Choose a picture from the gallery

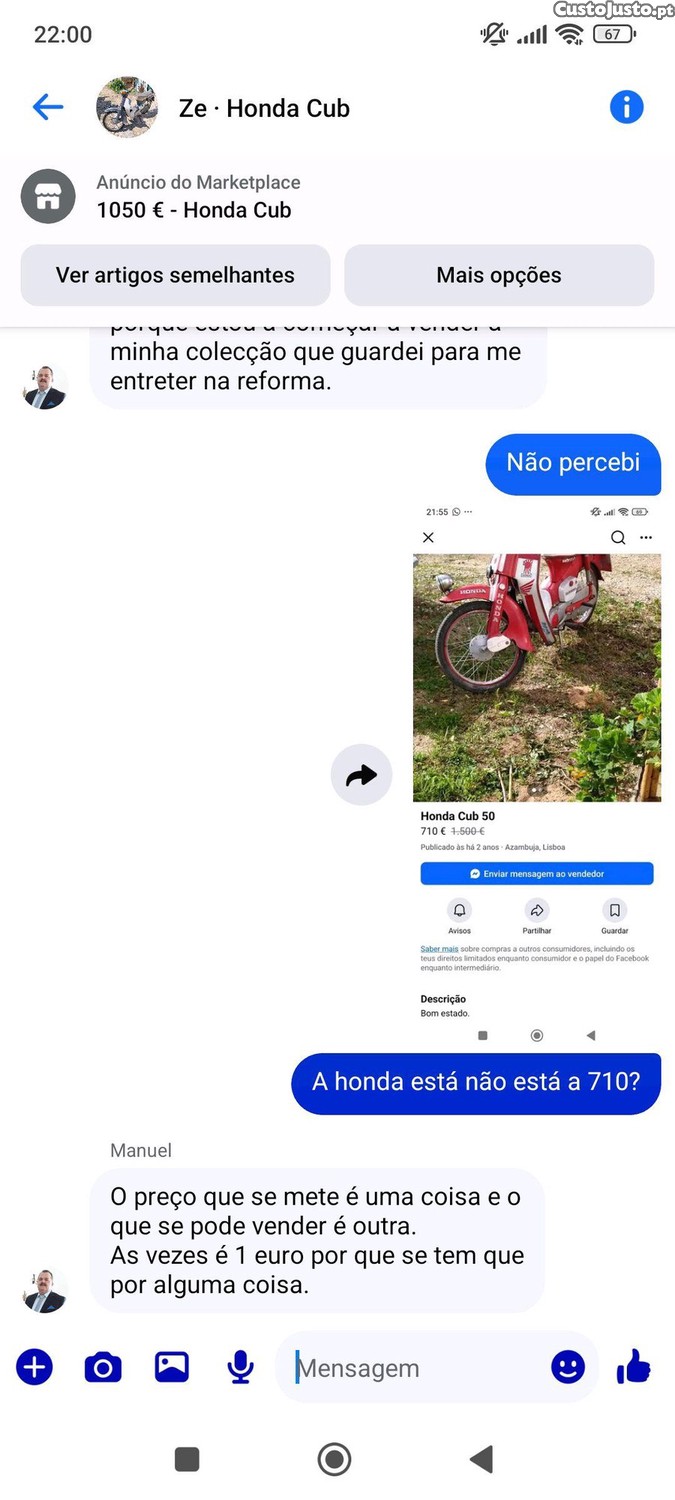click(172, 1366)
